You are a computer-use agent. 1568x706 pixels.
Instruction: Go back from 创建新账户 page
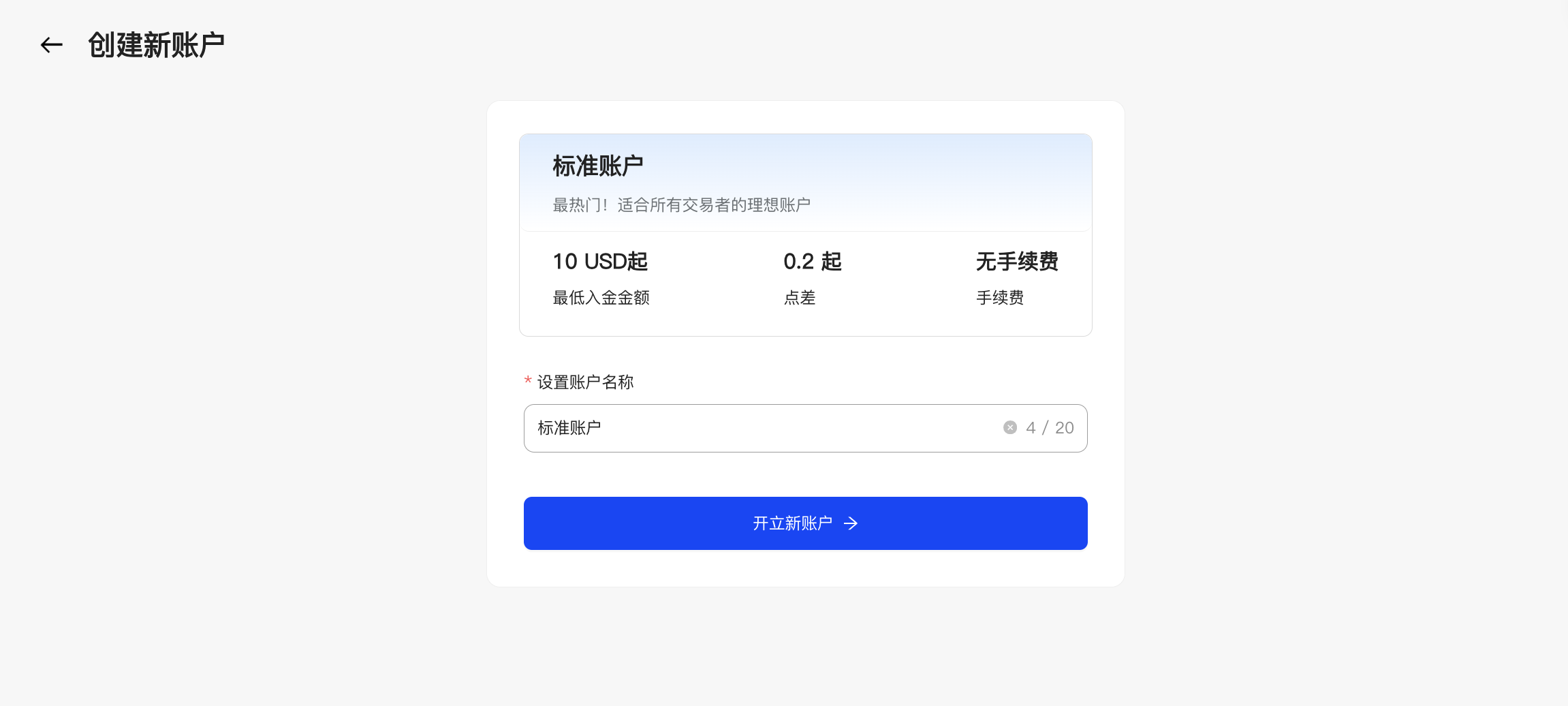[52, 45]
